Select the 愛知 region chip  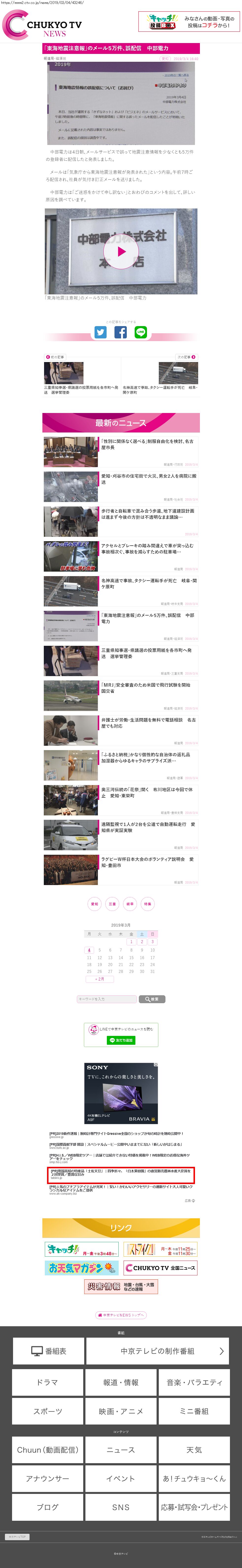(95, 904)
